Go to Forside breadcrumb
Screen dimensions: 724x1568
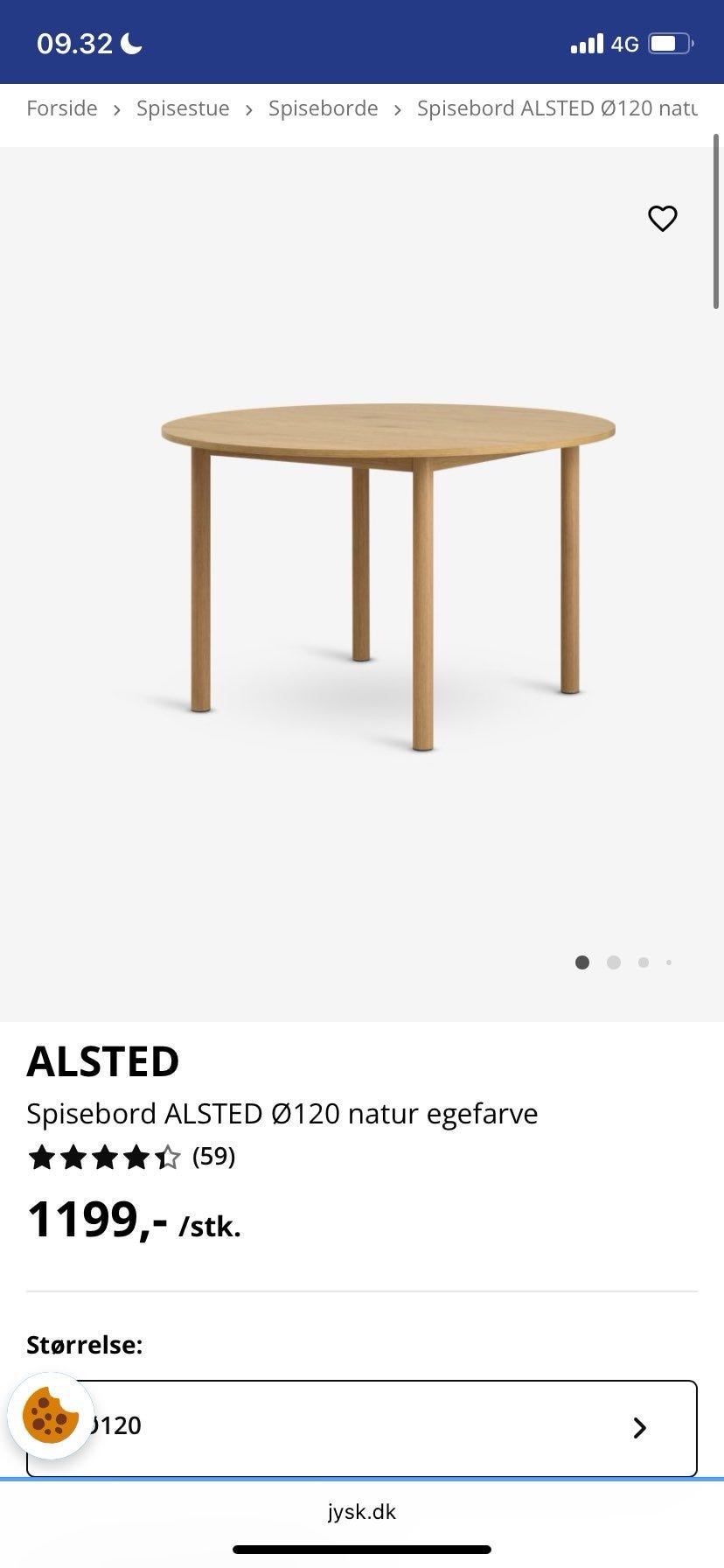coord(62,108)
